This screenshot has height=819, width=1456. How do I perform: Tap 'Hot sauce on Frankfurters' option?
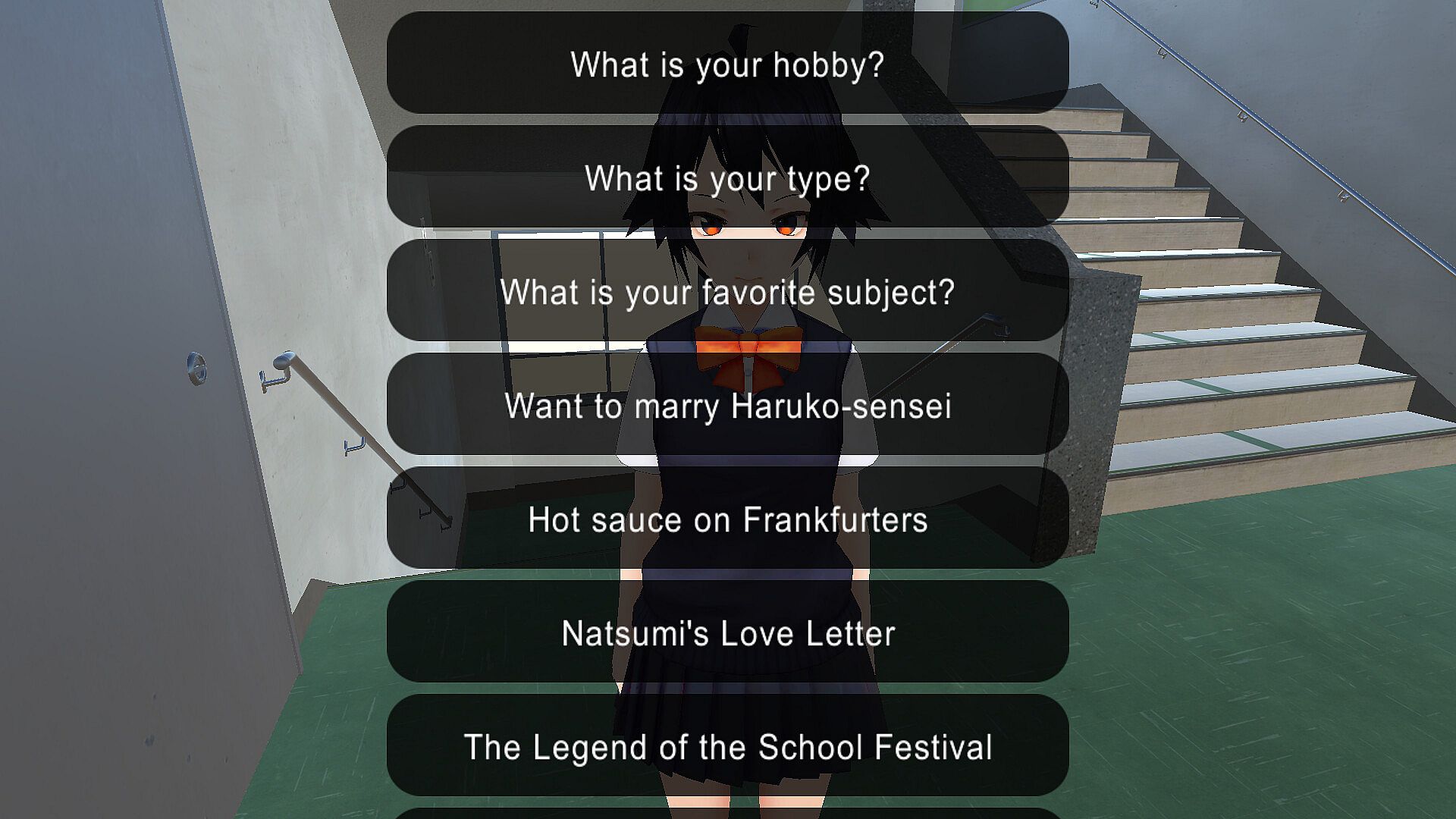pos(727,519)
